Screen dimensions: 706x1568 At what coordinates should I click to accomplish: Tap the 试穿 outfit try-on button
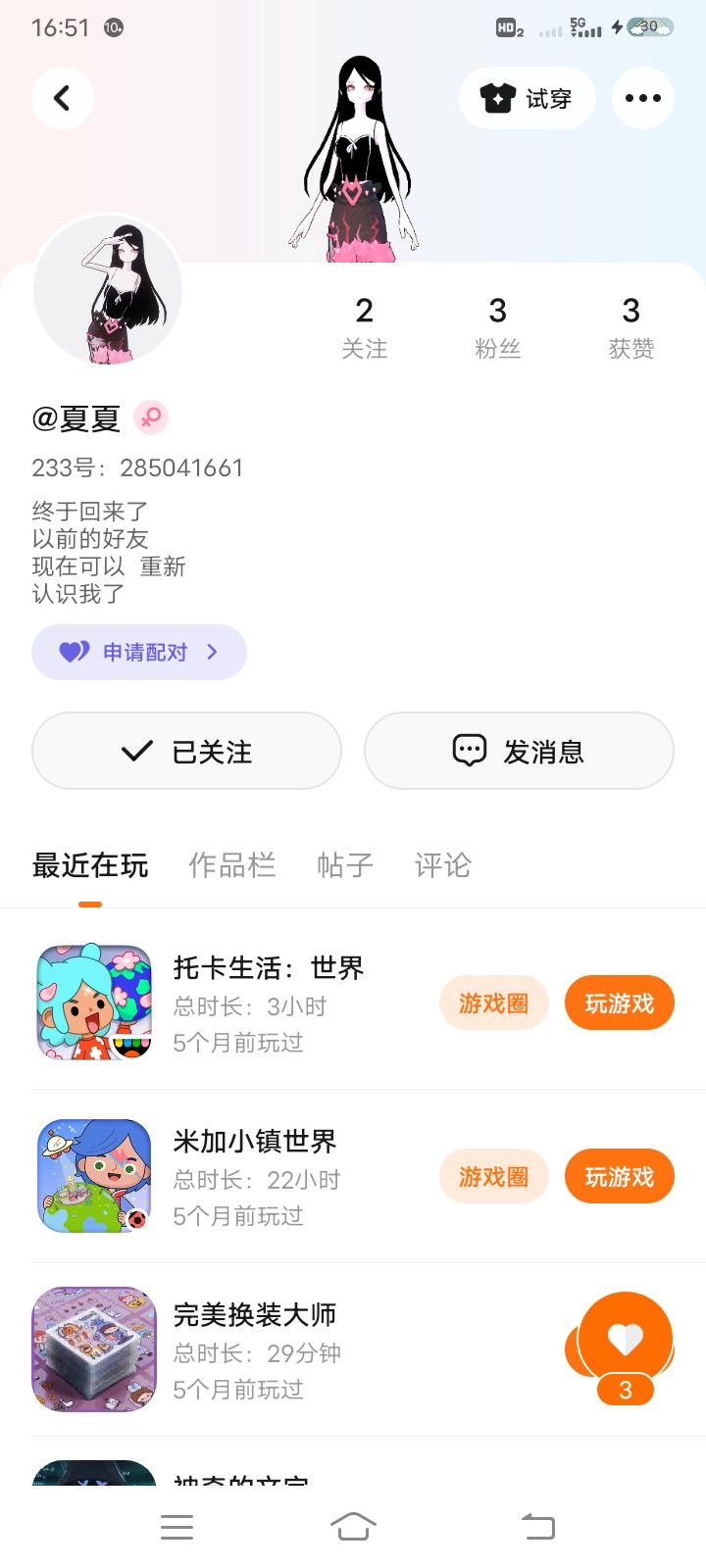point(527,98)
